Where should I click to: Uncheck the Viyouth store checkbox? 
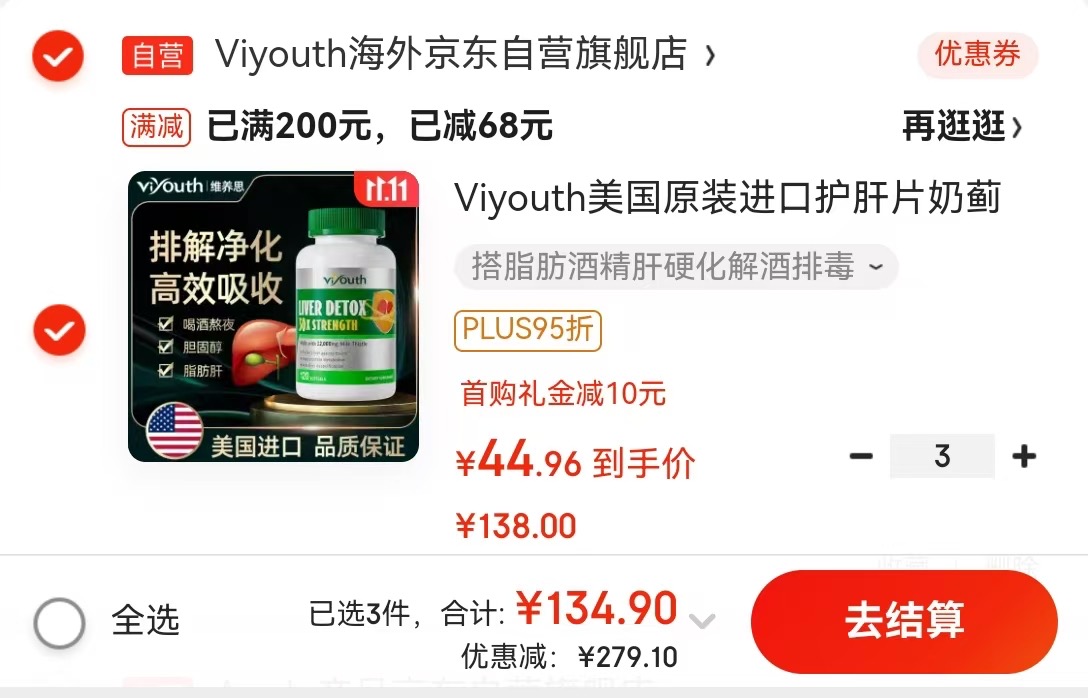coord(58,56)
